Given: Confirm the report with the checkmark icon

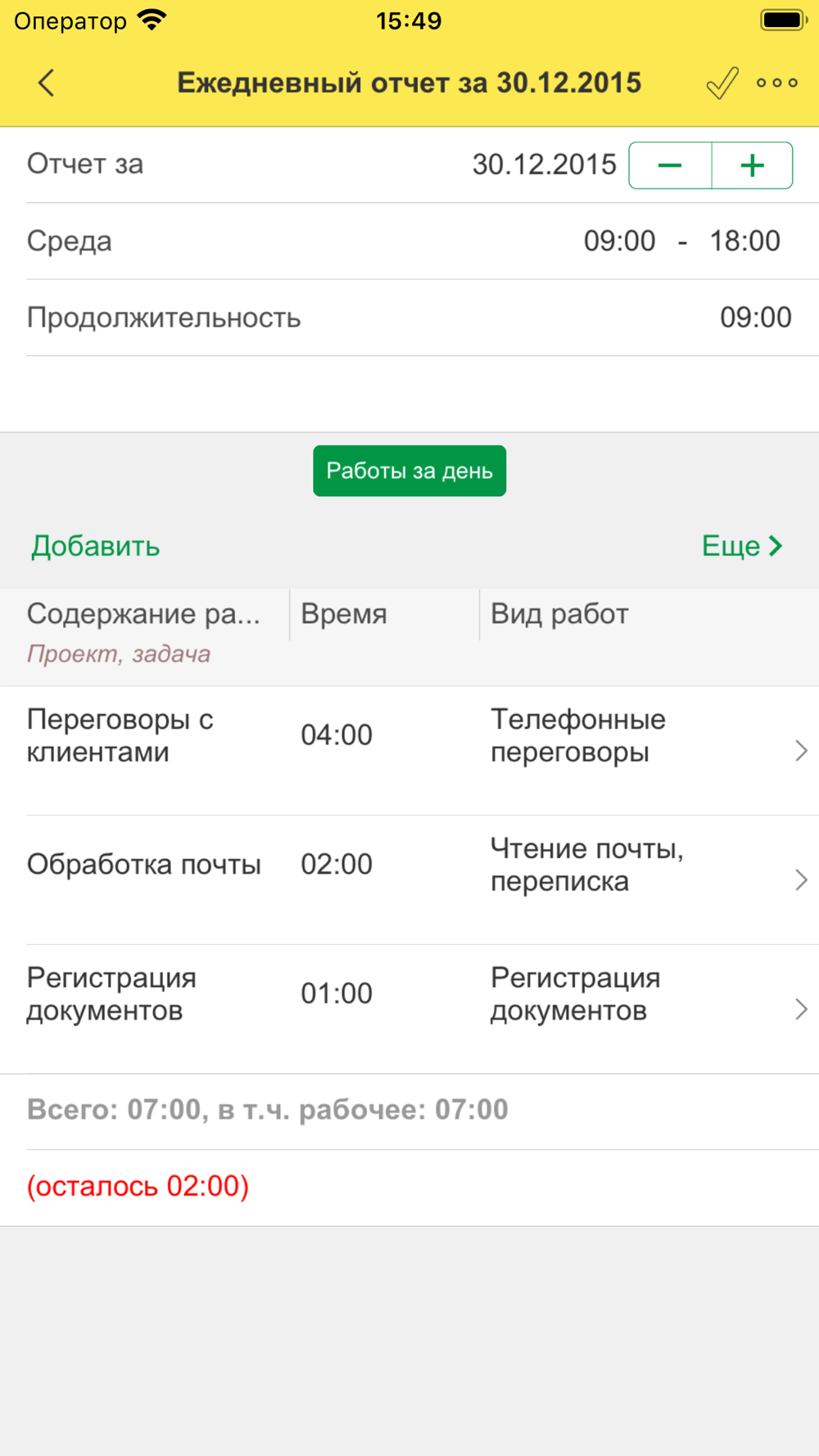Looking at the screenshot, I should tap(722, 83).
